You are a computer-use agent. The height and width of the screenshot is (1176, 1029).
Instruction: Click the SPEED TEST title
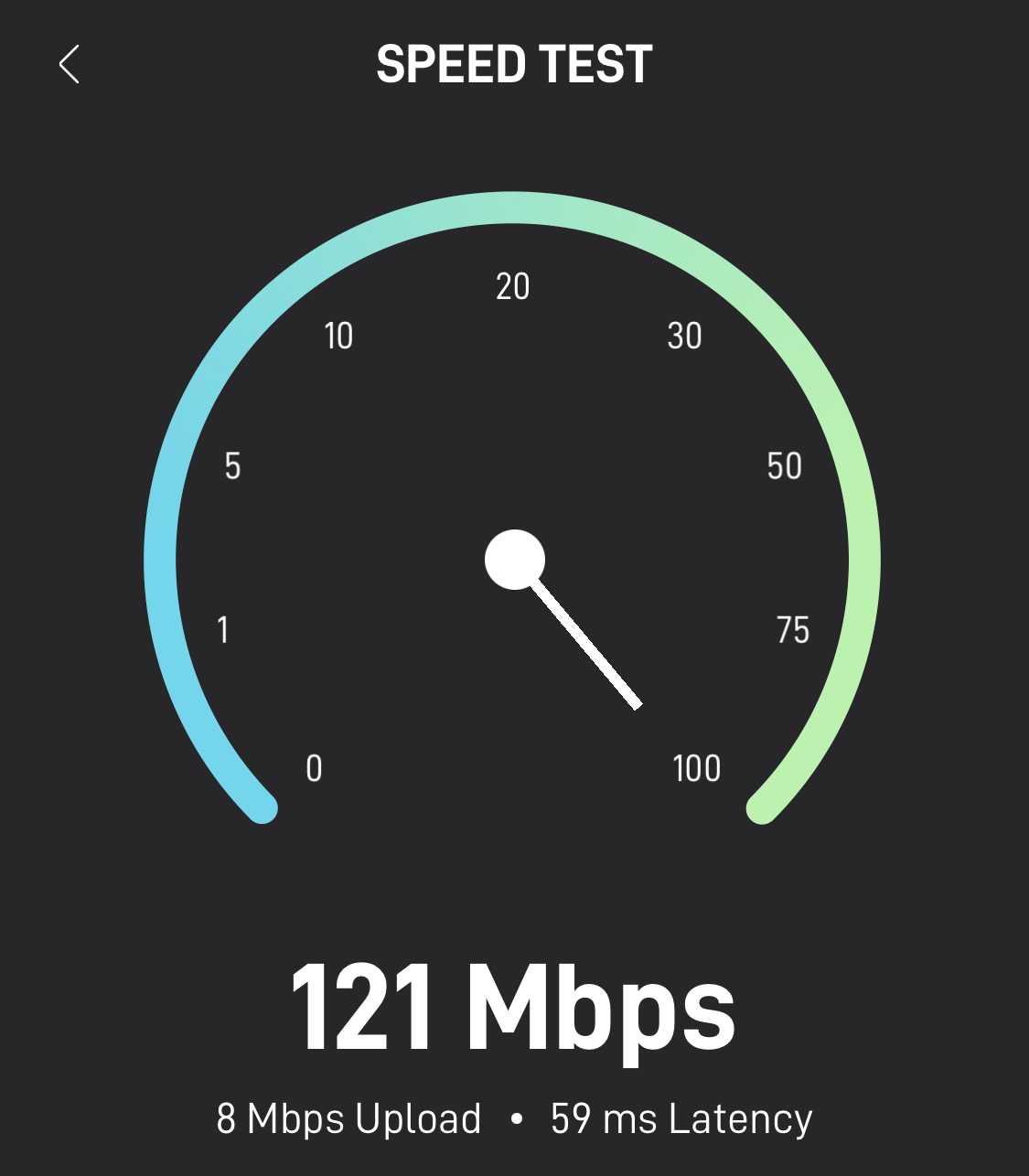[x=514, y=64]
